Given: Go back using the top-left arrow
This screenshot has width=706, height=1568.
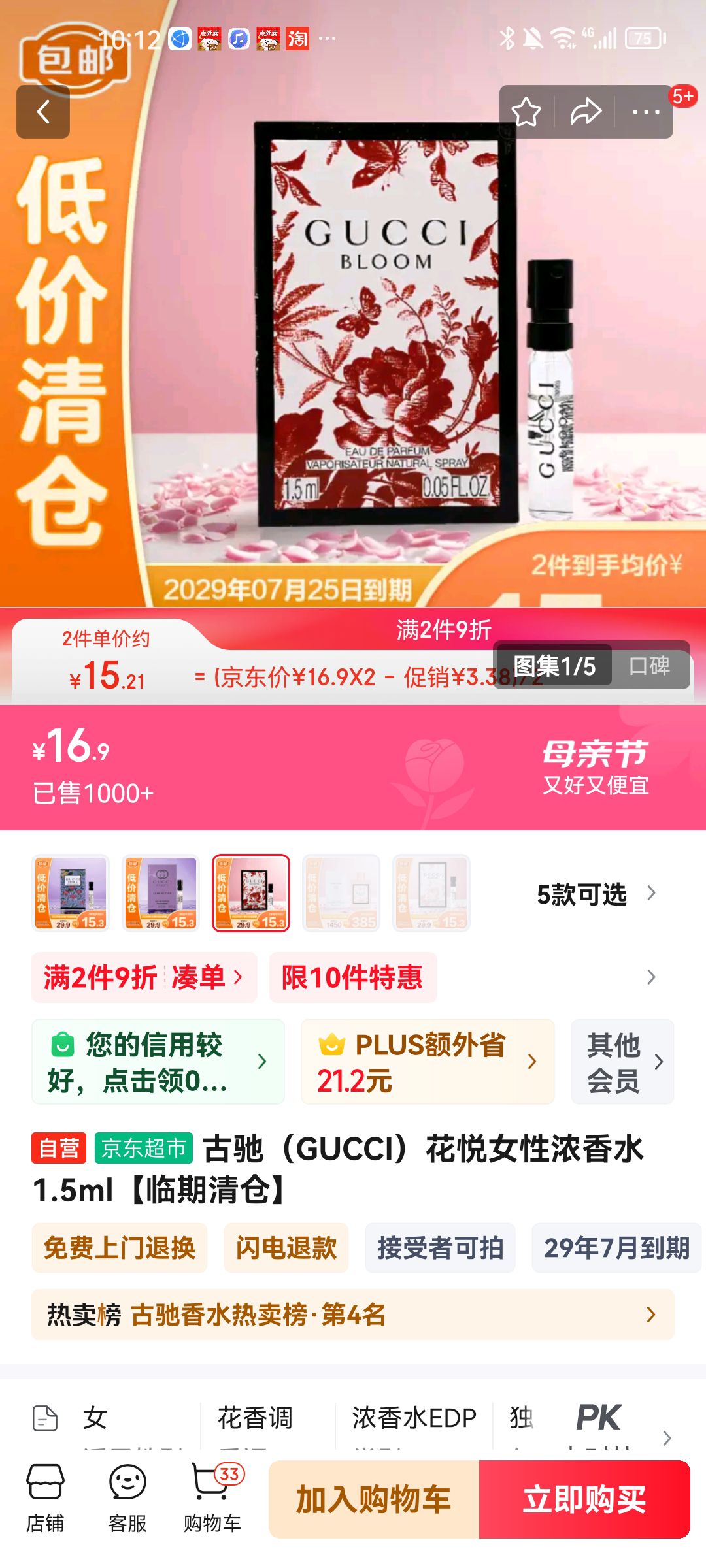Looking at the screenshot, I should (x=43, y=112).
